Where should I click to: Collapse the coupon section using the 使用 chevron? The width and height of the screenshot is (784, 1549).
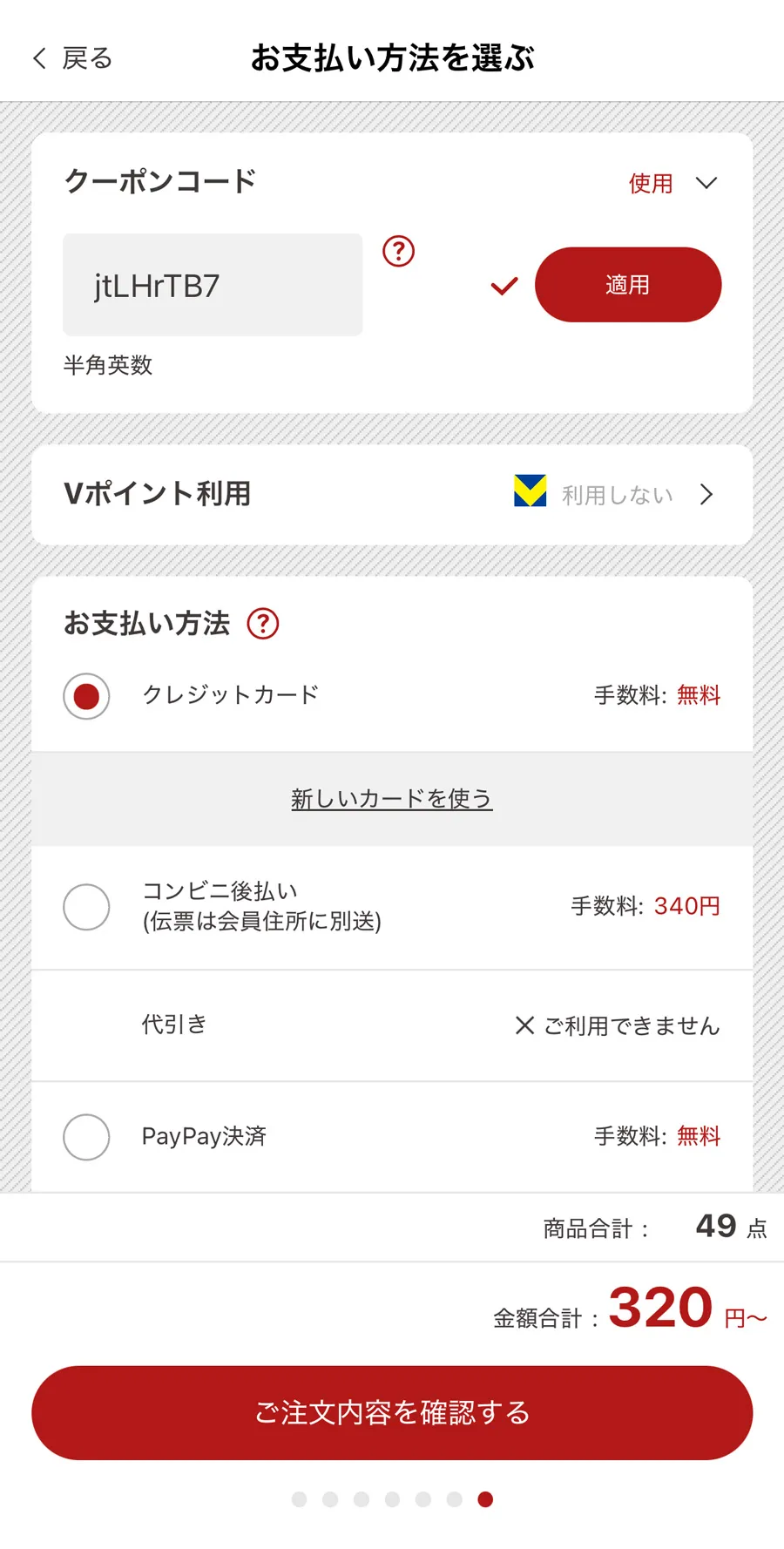(x=707, y=183)
